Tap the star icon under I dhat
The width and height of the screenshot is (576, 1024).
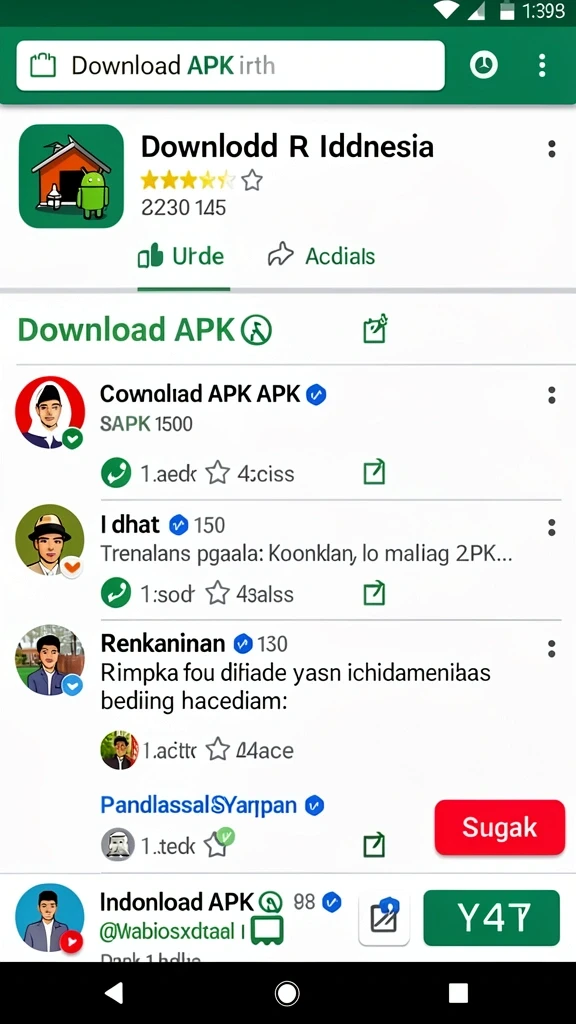(x=217, y=593)
